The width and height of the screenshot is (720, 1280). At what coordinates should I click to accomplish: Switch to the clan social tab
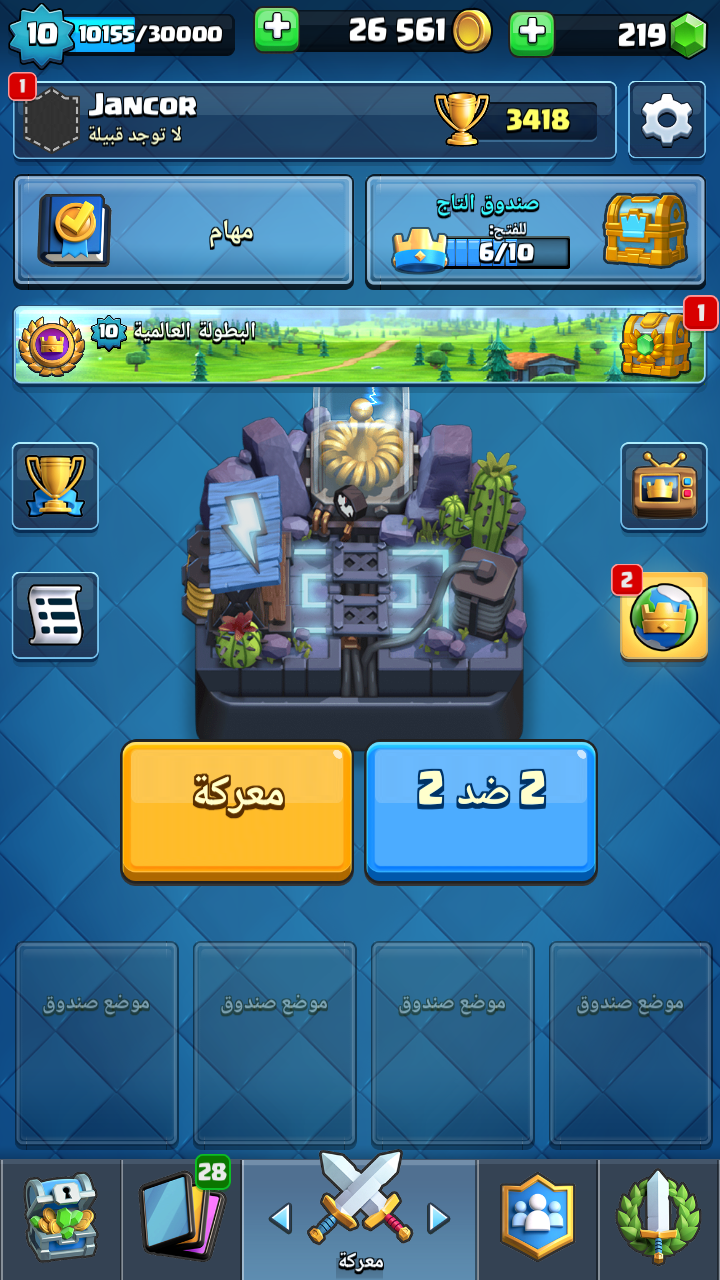(538, 1219)
